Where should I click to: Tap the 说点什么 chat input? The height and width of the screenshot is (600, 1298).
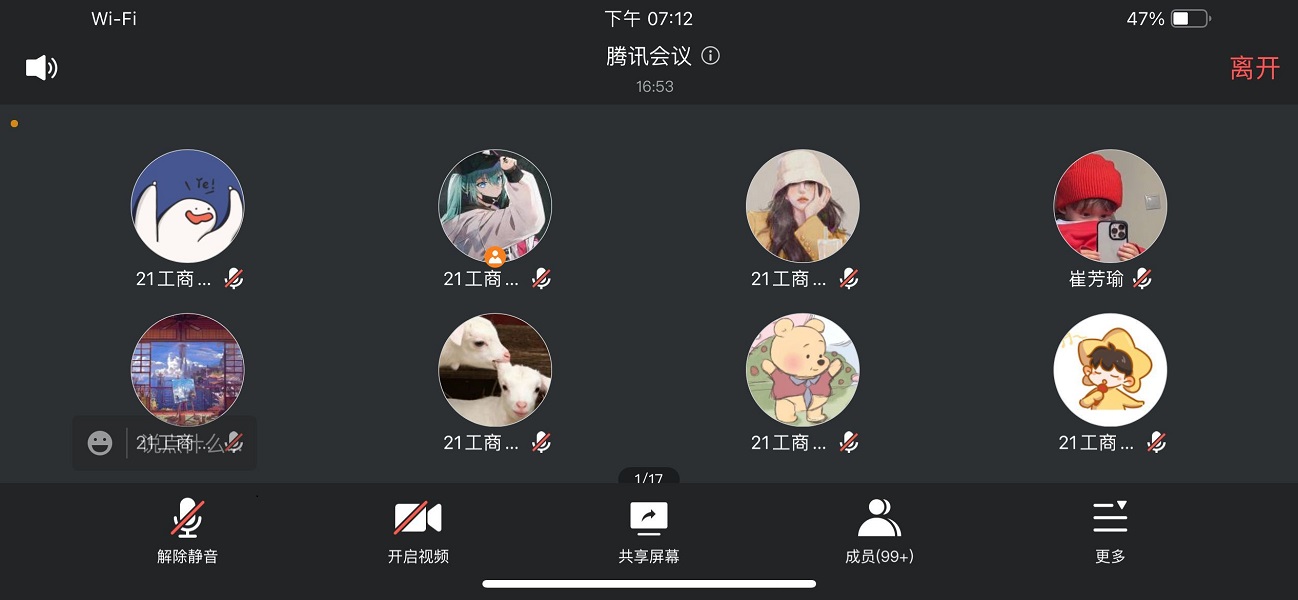190,443
